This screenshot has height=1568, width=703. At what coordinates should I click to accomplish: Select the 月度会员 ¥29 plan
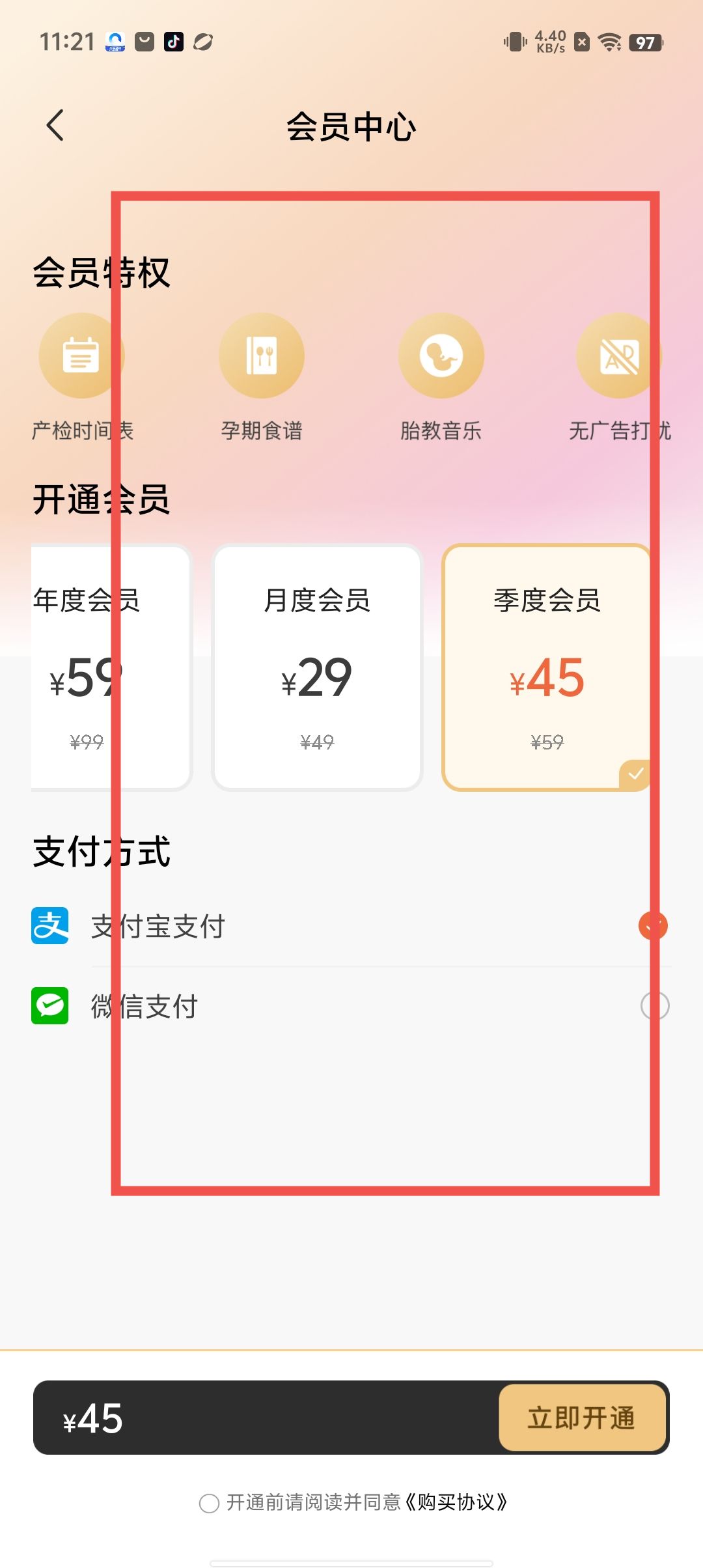(317, 667)
